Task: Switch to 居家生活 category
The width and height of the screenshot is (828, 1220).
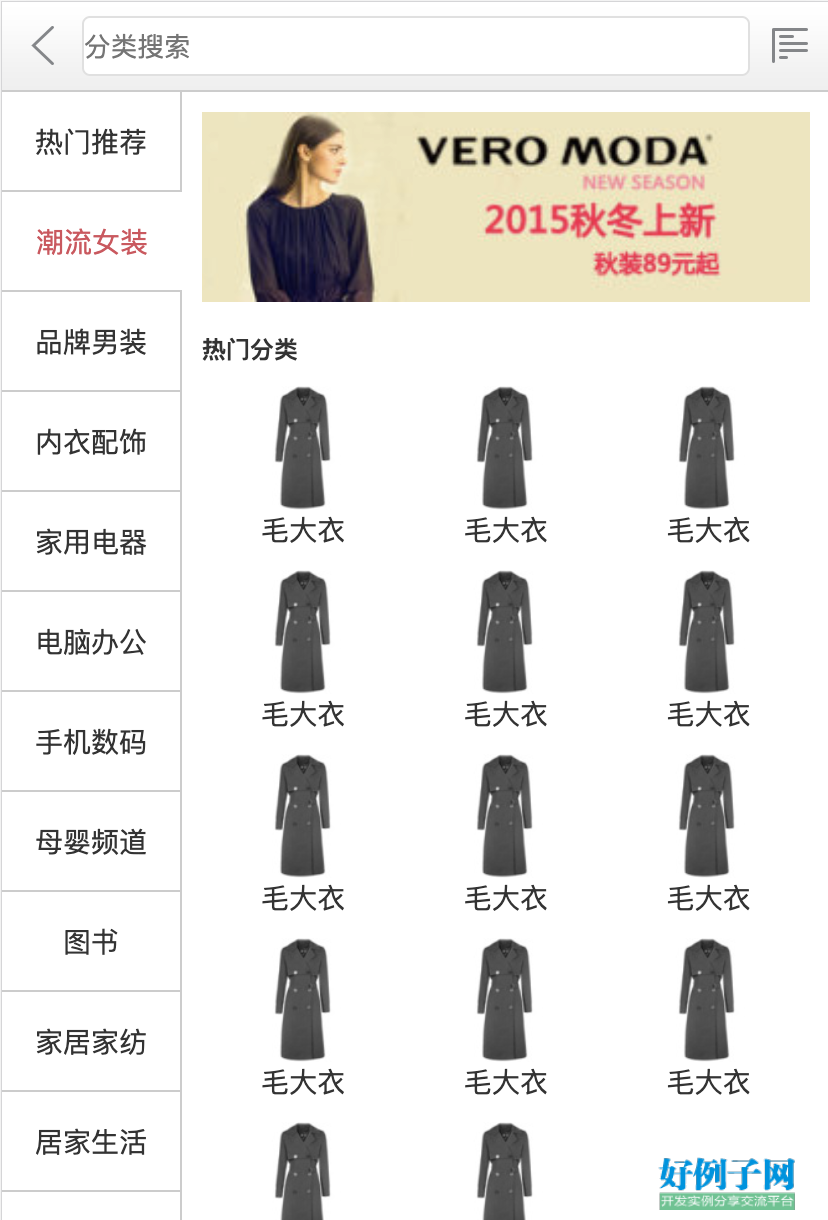Action: pyautogui.click(x=91, y=1142)
